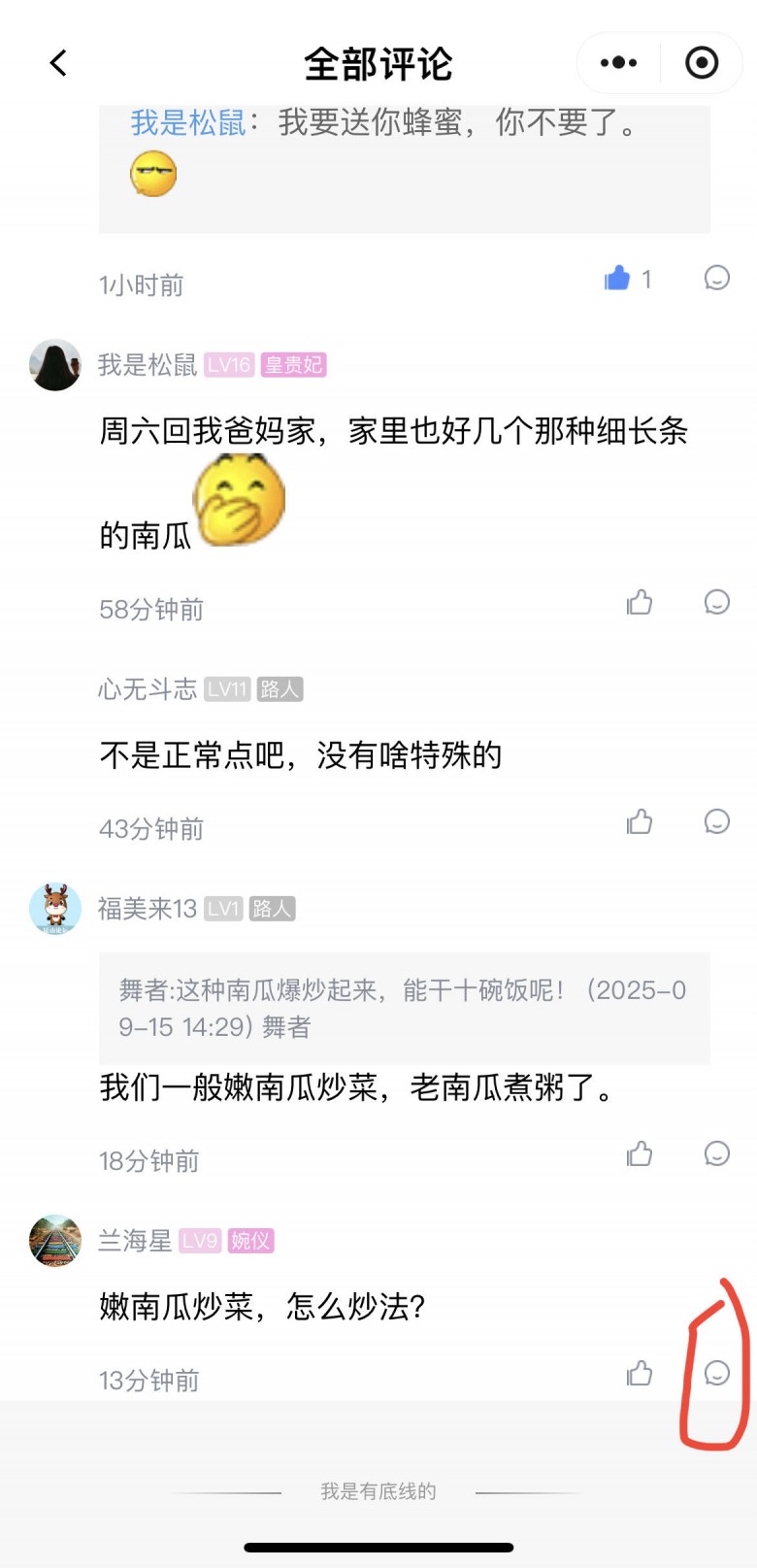Image resolution: width=757 pixels, height=1568 pixels.
Task: Like 我是松鼠's comment about 南瓜
Action: pyautogui.click(x=640, y=603)
